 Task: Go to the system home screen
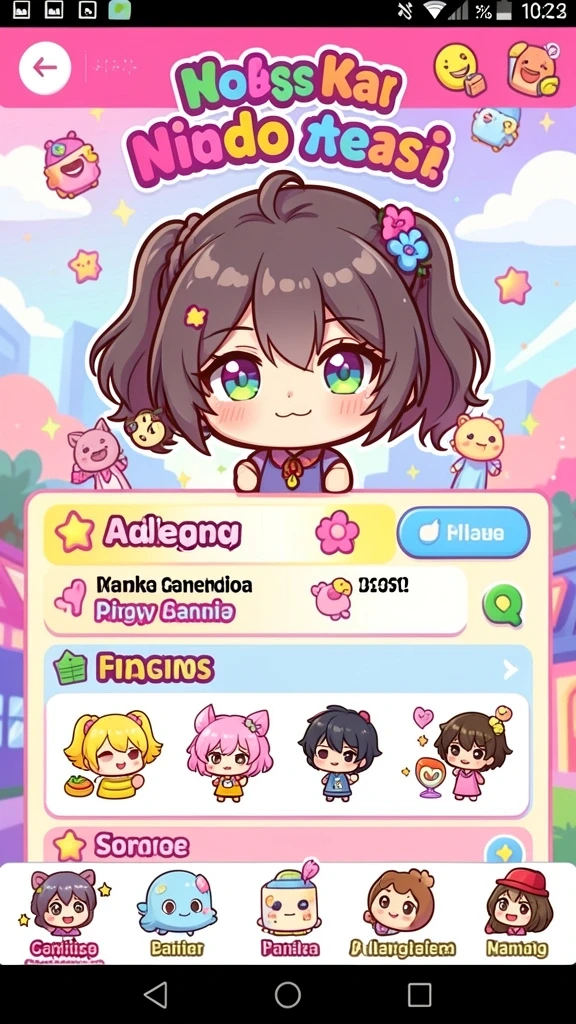click(x=287, y=995)
